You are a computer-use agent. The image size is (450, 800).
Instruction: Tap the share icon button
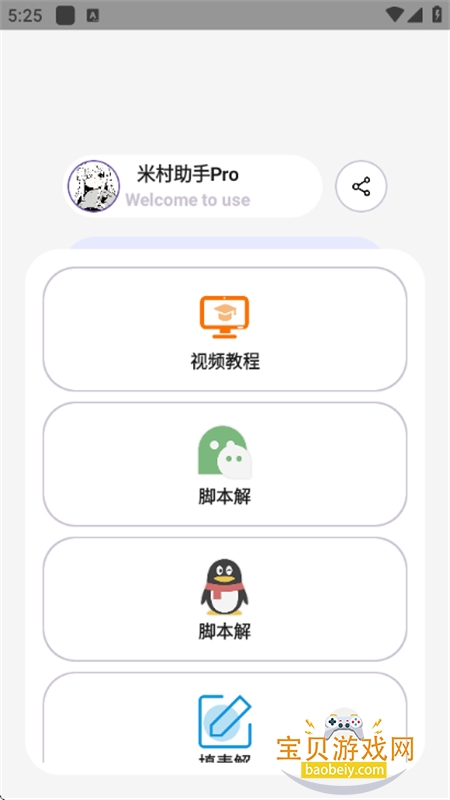tap(361, 186)
